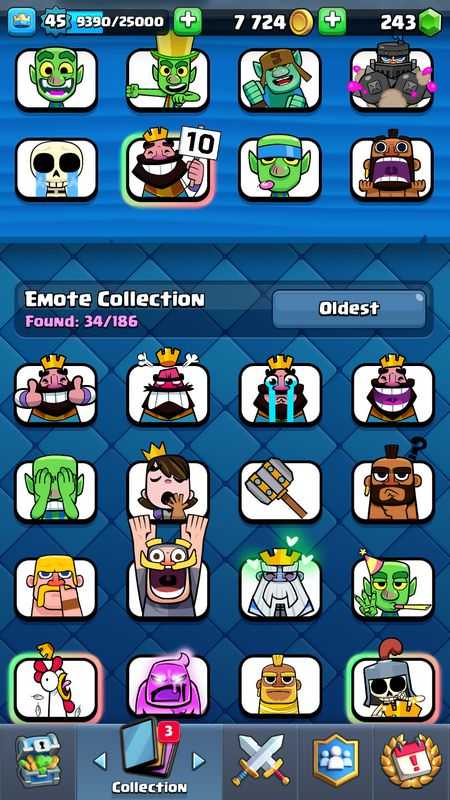
Task: Switch to the Battle crossed swords tab
Action: coord(260,760)
